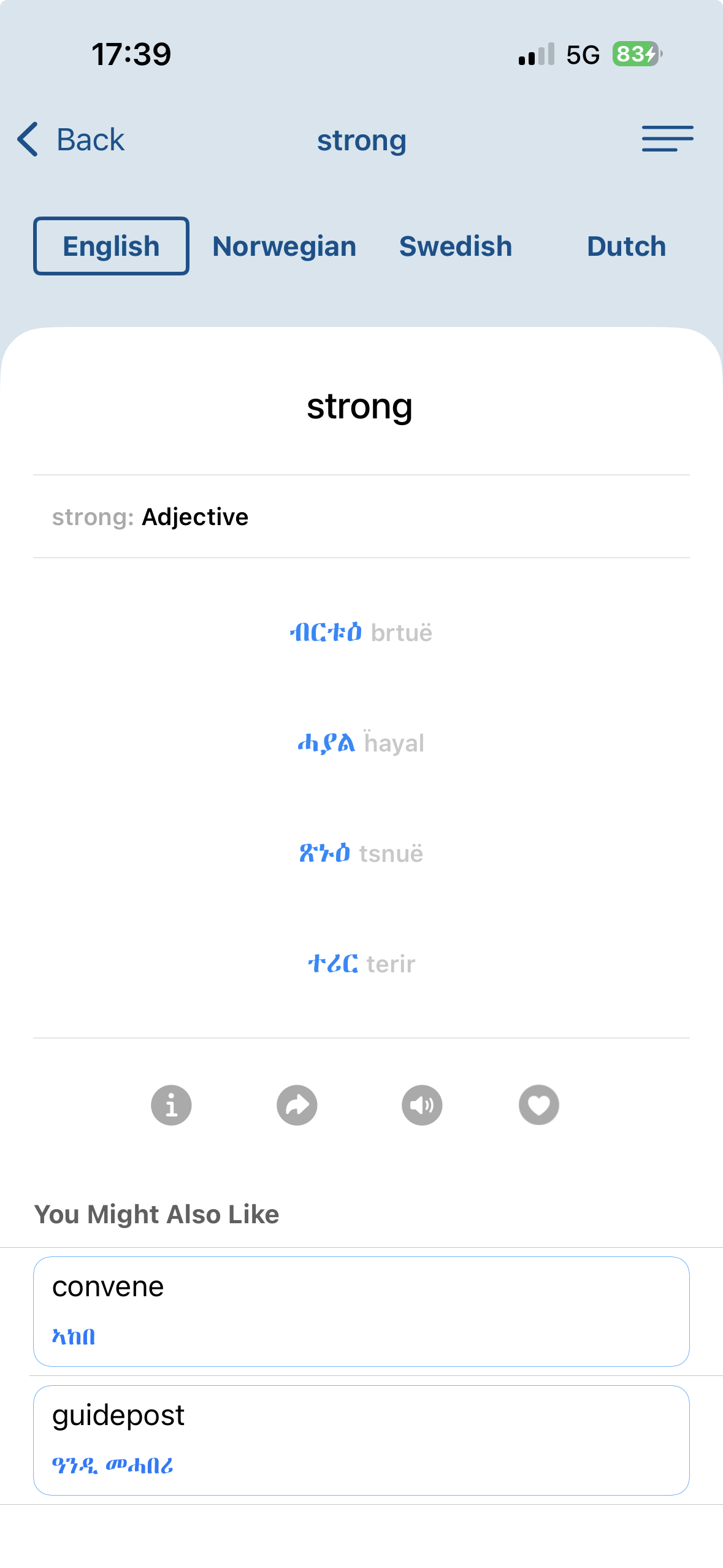The width and height of the screenshot is (723, 1568).
Task: Tap the translation tsnuë
Action: (361, 853)
